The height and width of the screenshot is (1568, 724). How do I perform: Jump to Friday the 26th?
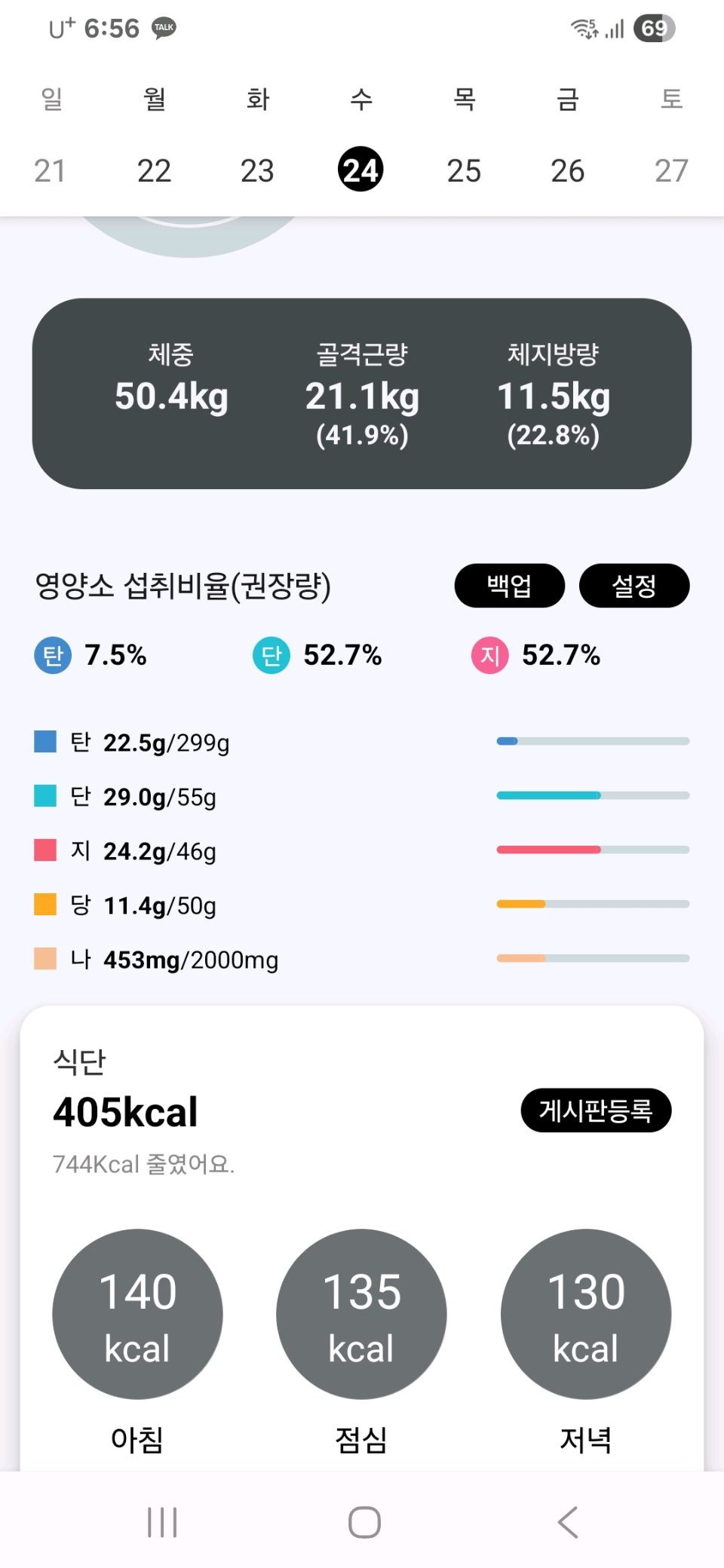click(x=567, y=170)
